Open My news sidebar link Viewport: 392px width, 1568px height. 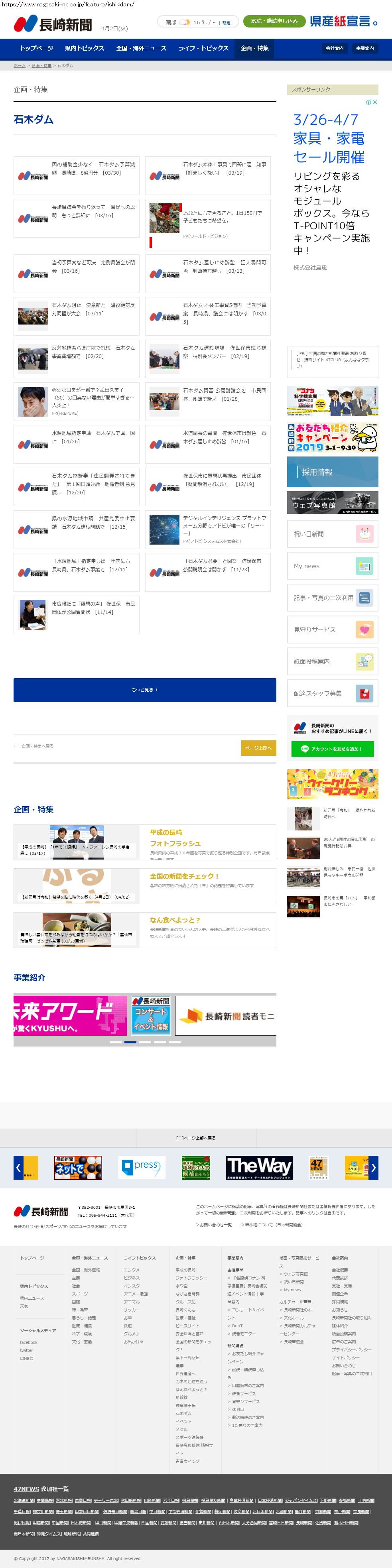coord(332,566)
